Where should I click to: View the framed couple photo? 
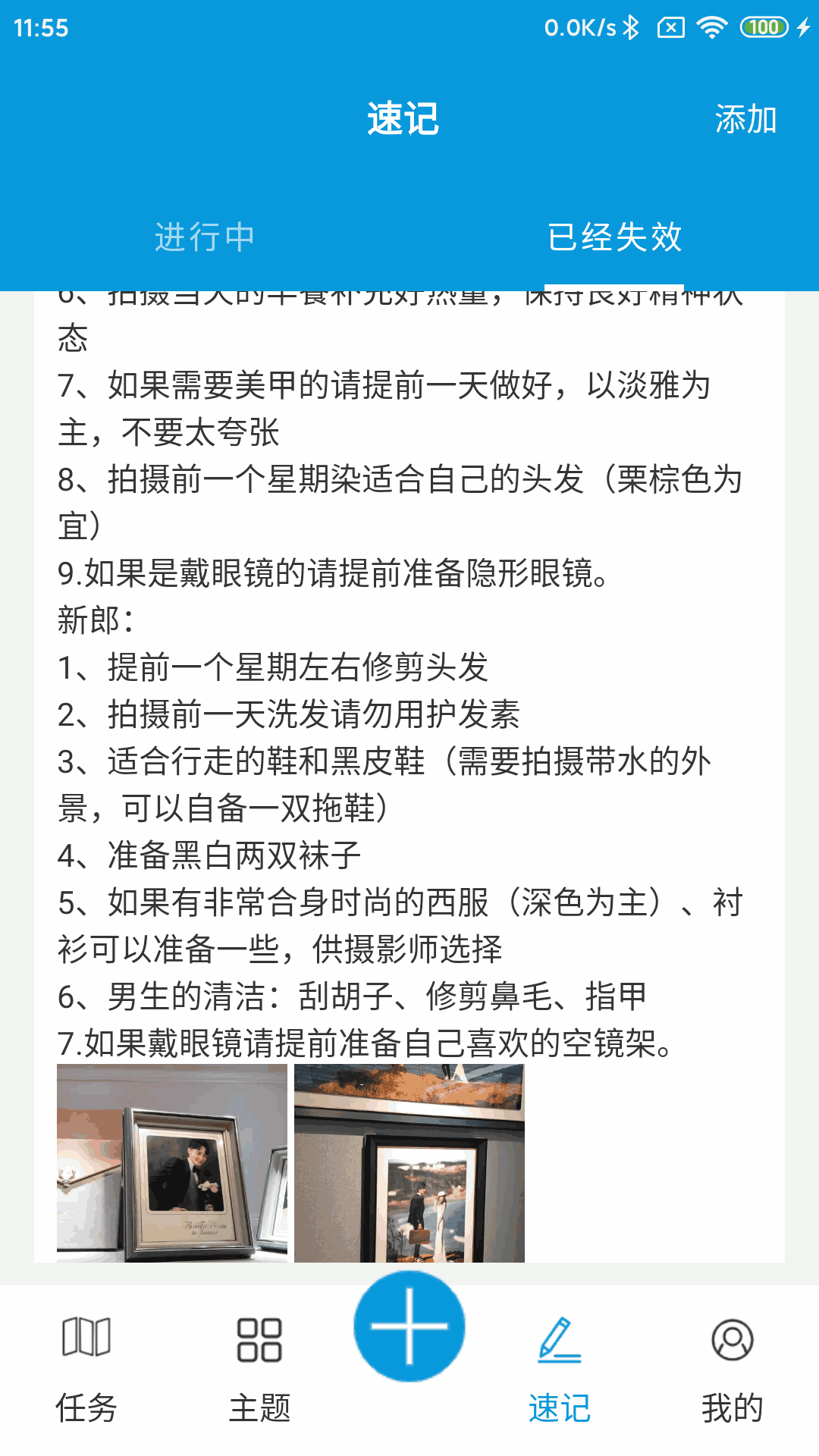[x=409, y=1163]
